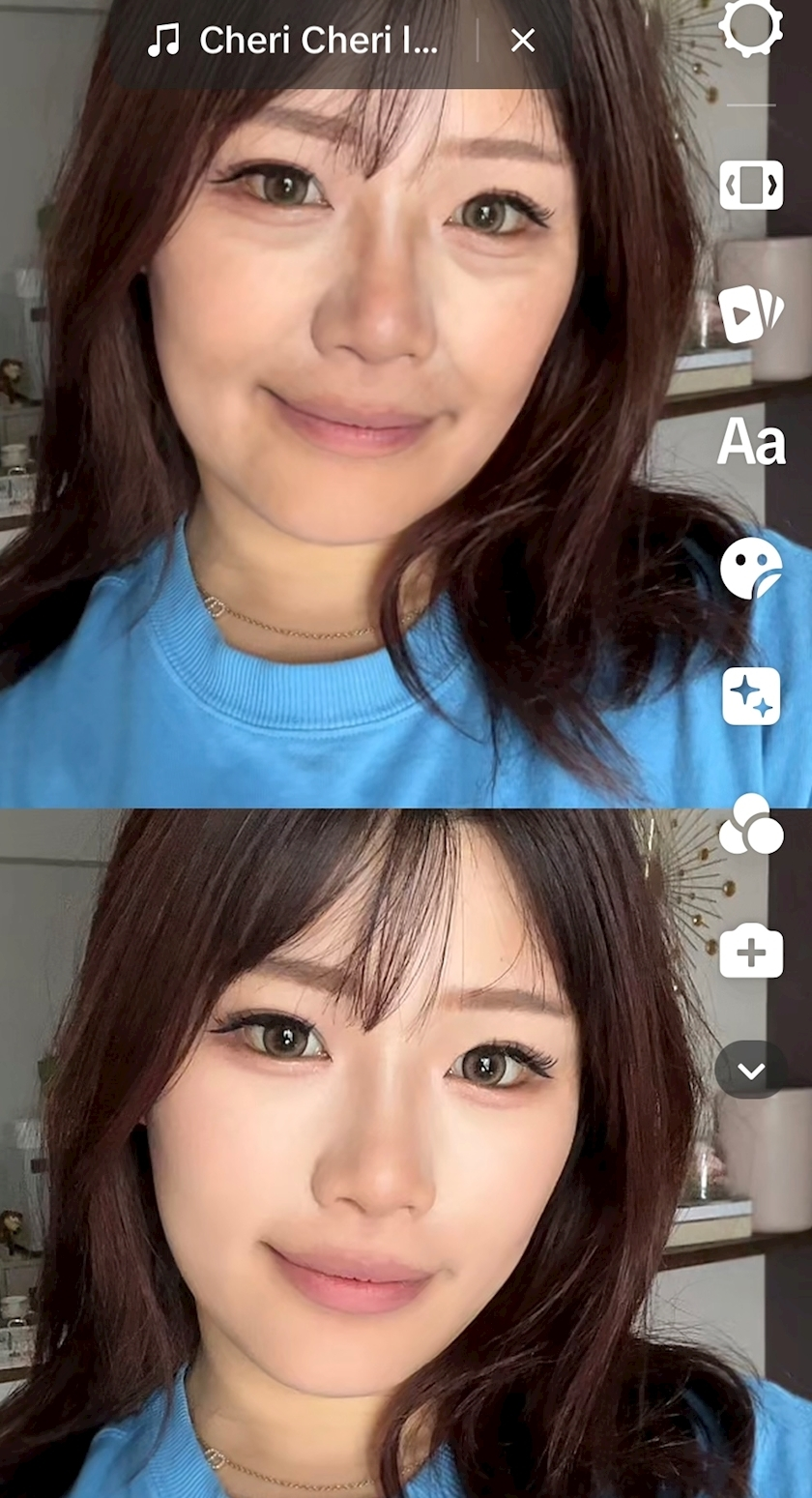Open the sparkle effects tool

[x=751, y=696]
